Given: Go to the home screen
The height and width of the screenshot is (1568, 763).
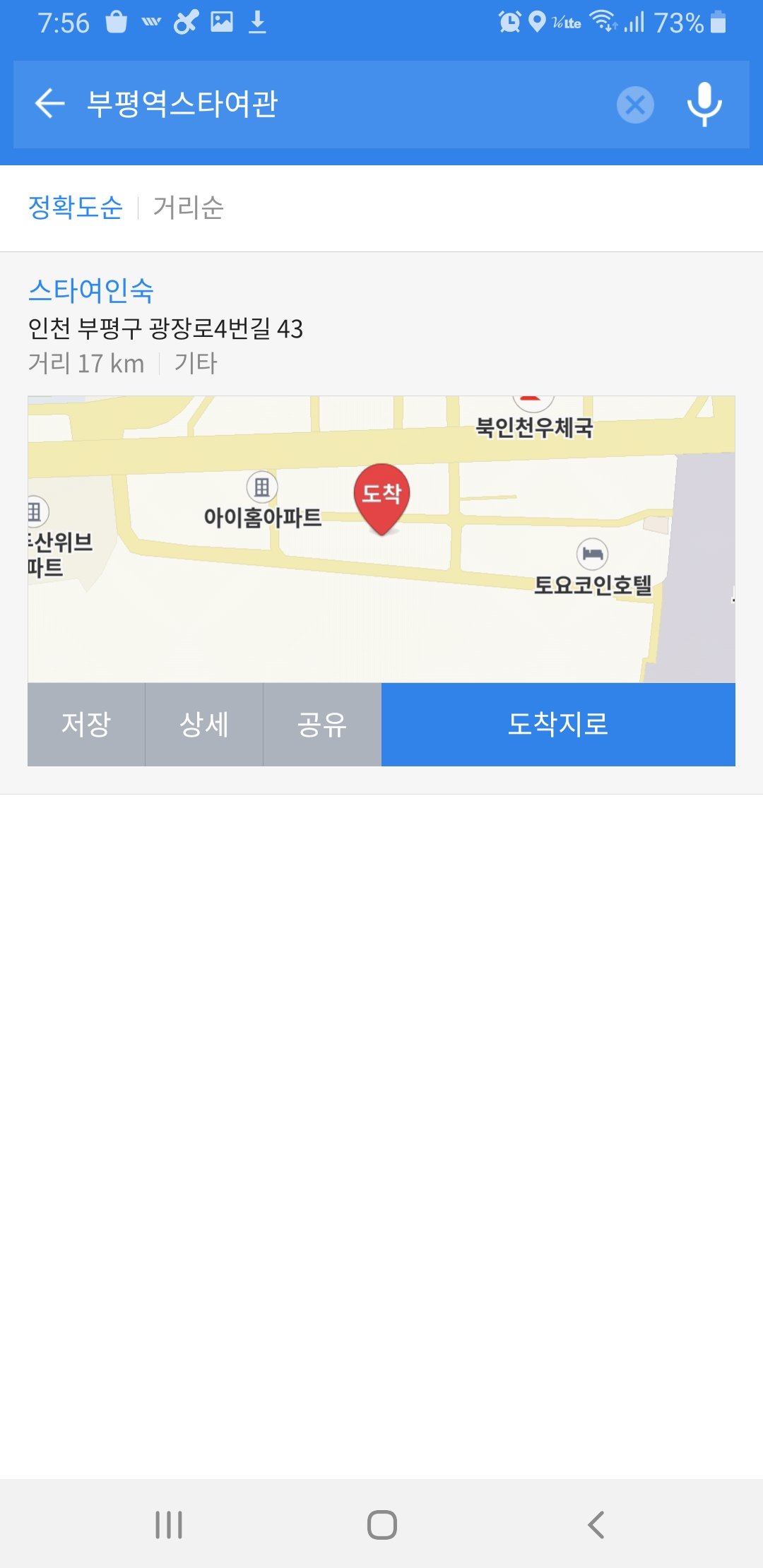Looking at the screenshot, I should click(x=381, y=1524).
